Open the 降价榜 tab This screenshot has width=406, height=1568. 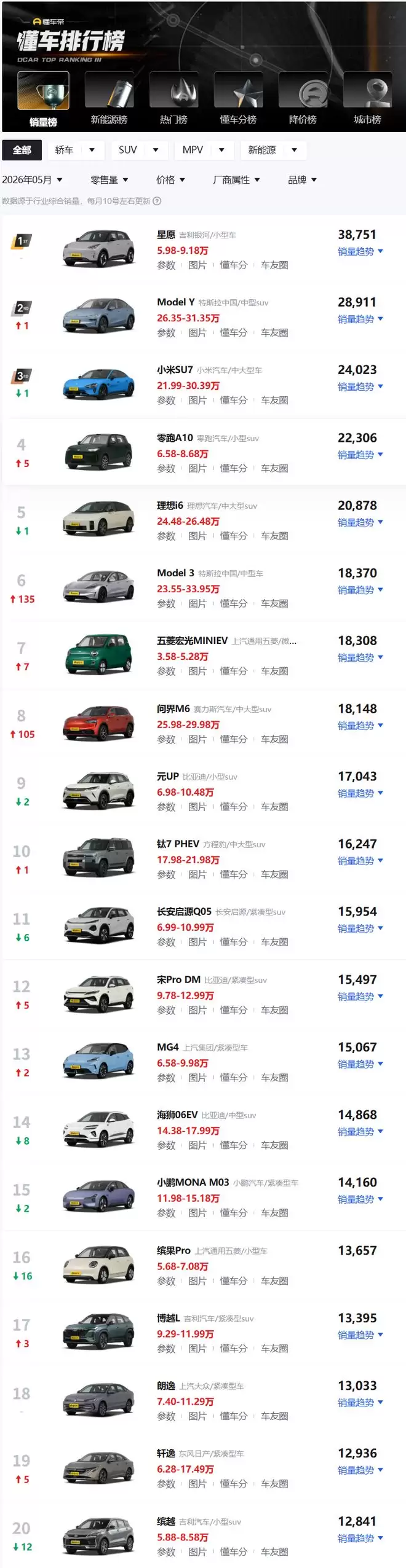(303, 98)
